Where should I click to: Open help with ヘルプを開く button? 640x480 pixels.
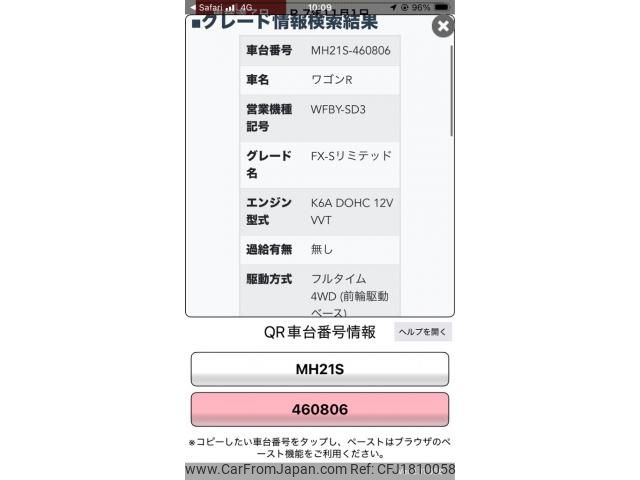pos(423,332)
